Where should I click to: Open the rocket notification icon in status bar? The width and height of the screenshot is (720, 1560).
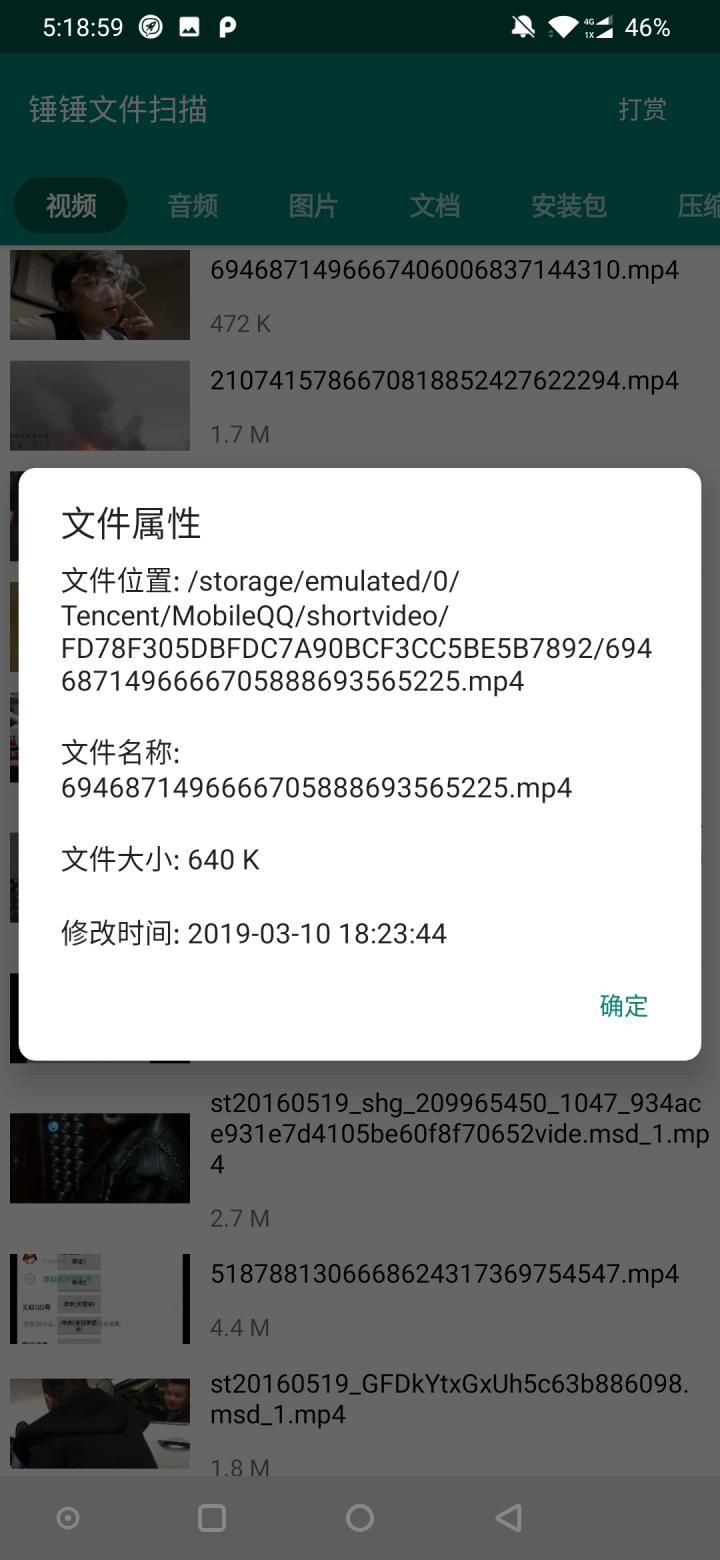[150, 27]
